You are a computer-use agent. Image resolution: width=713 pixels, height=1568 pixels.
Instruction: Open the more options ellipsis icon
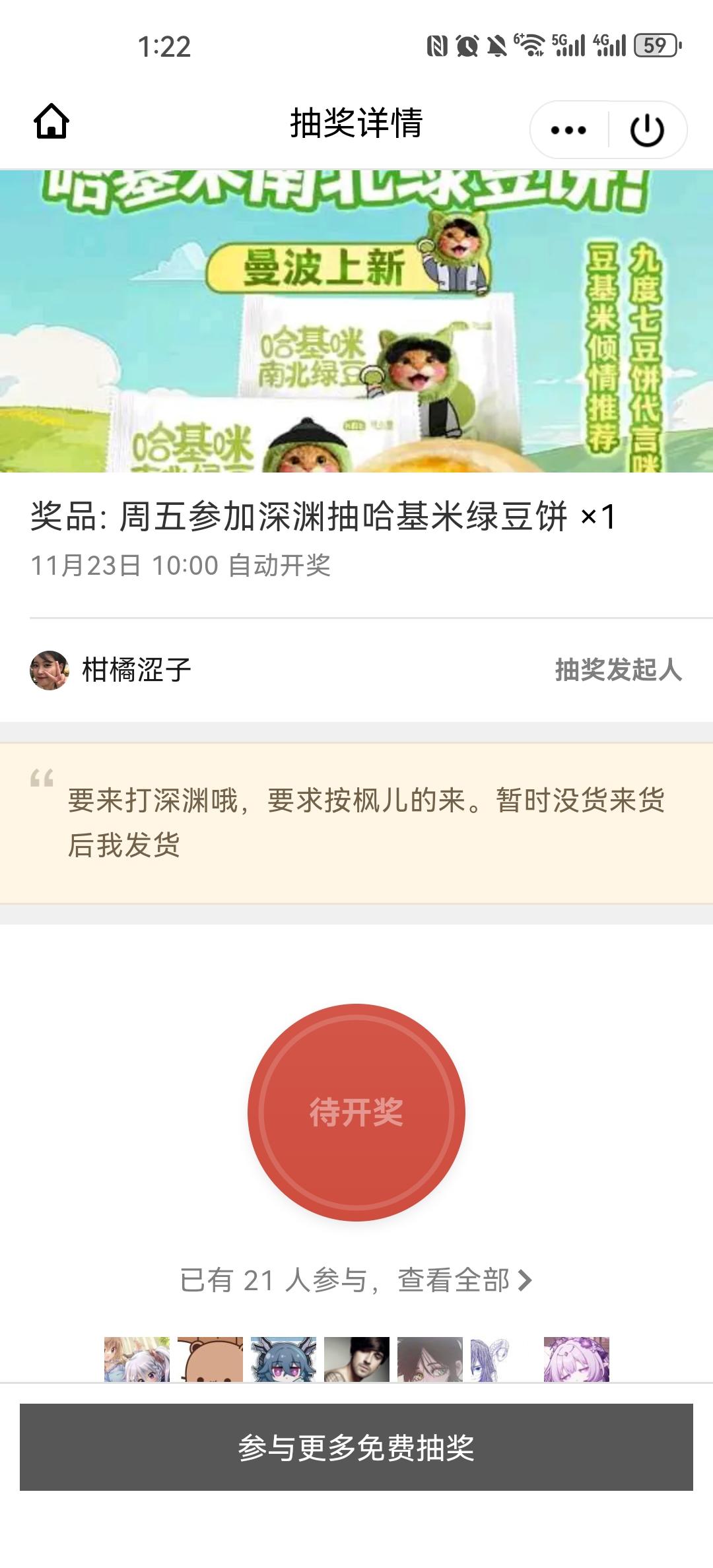tap(566, 129)
